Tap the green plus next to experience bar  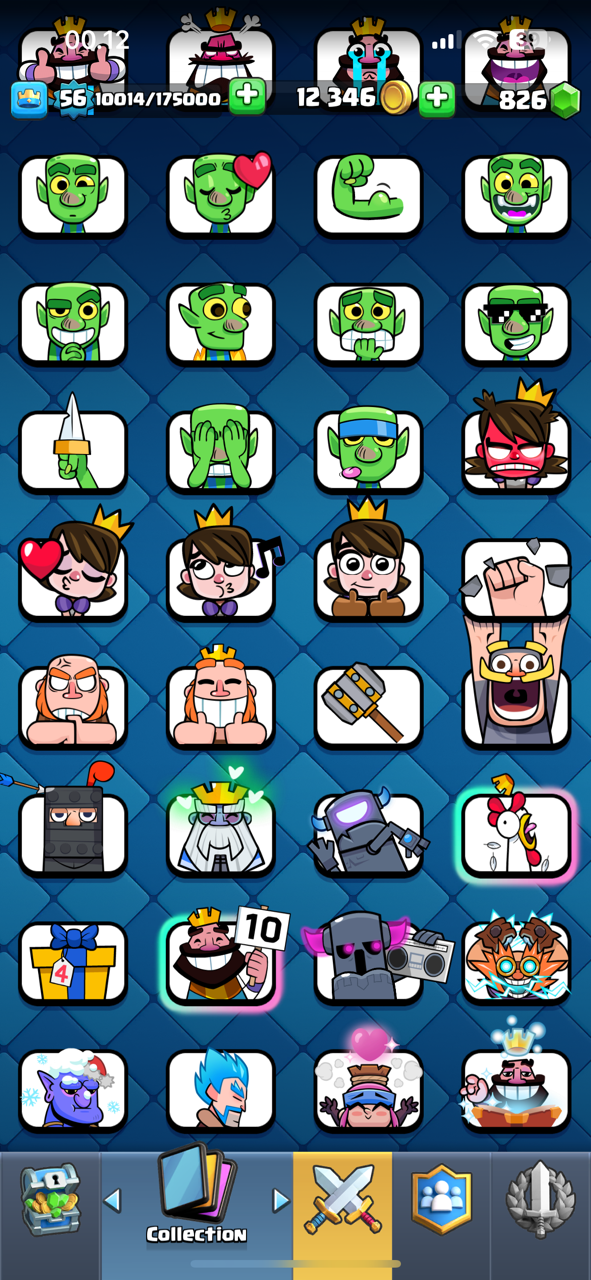pos(247,98)
